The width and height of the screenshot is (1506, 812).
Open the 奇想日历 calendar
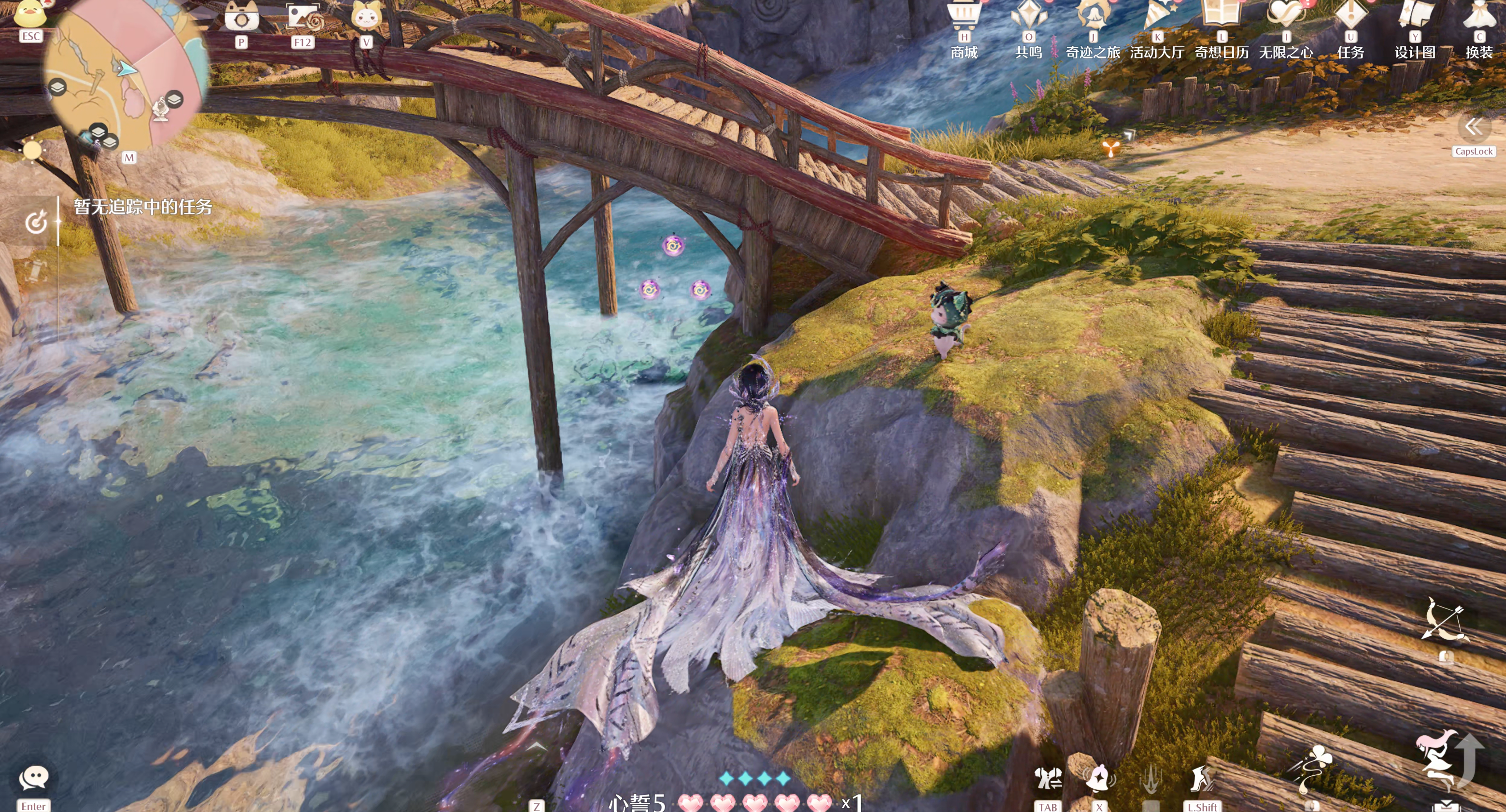coord(1222,17)
